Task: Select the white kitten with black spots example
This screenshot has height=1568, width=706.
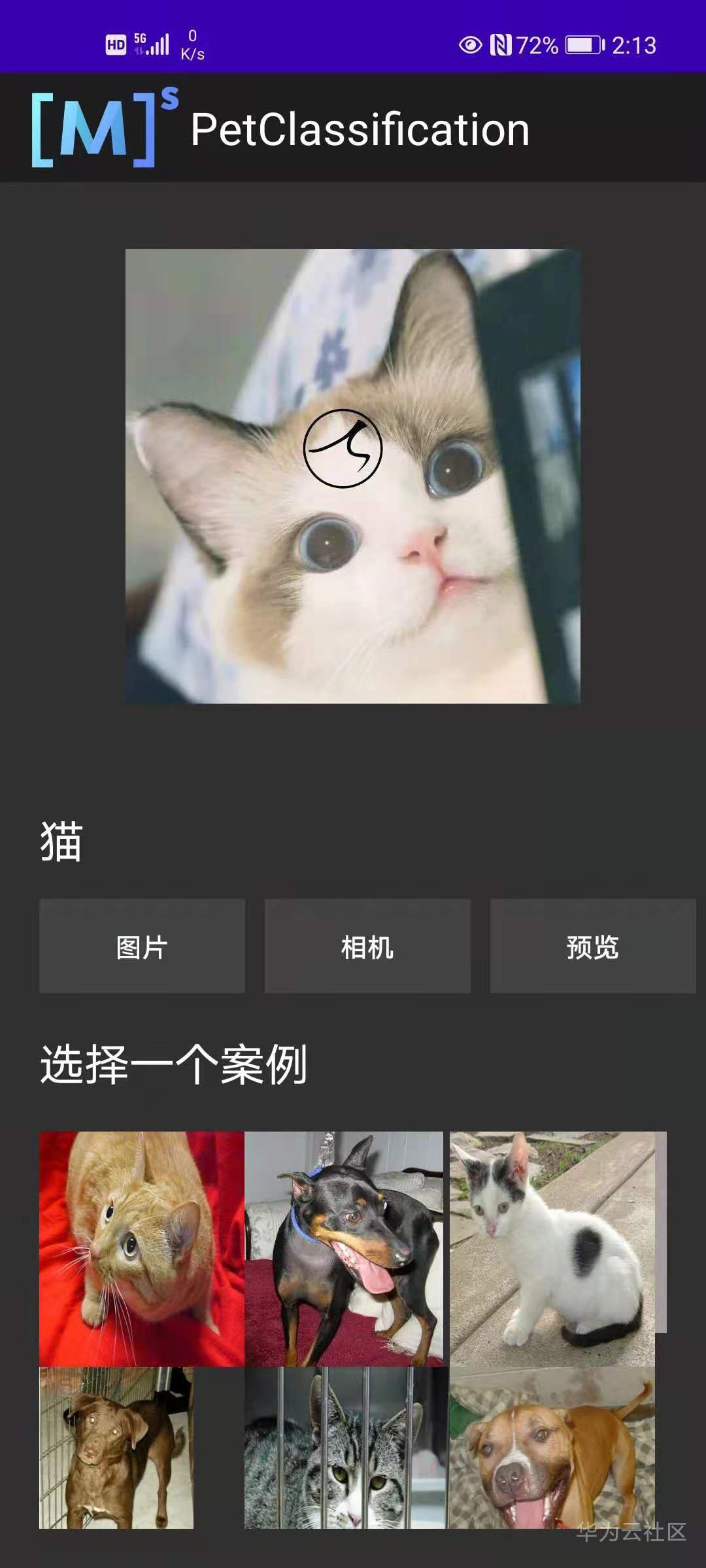Action: coord(552,1248)
